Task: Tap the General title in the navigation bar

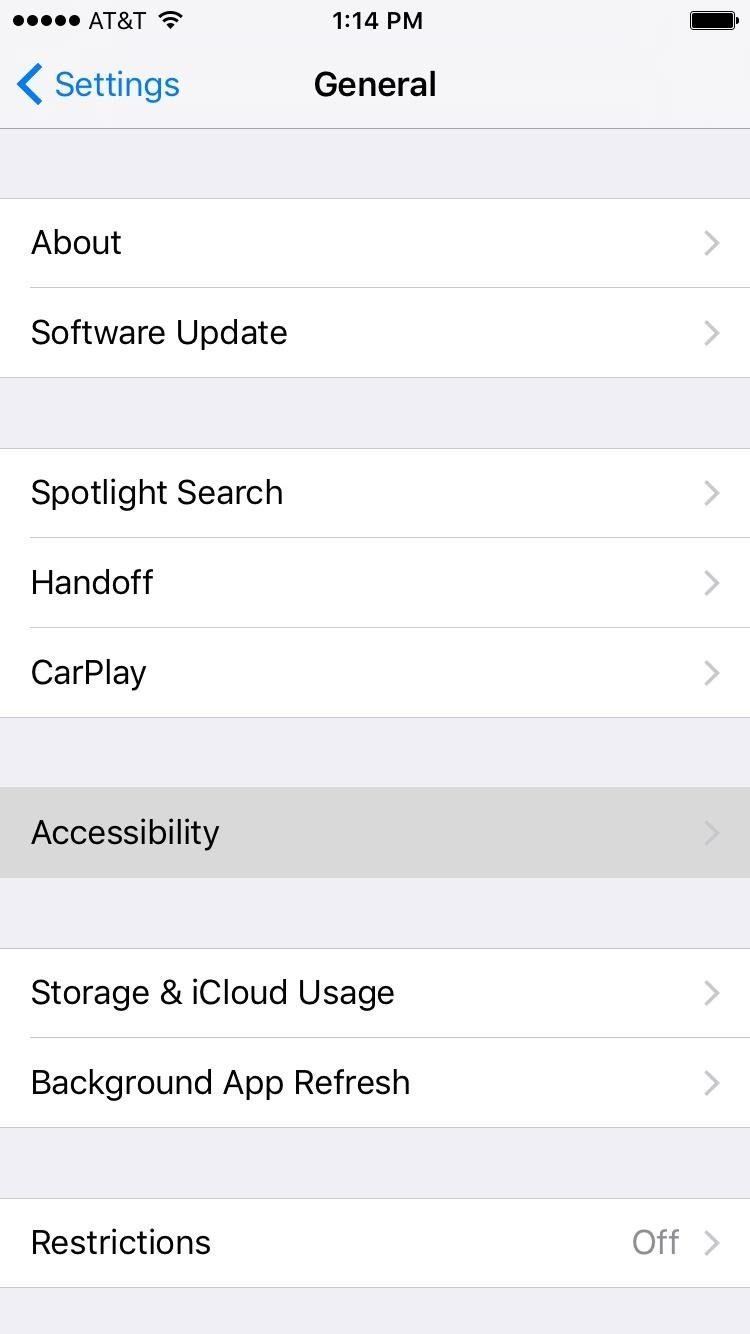Action: coord(375,85)
